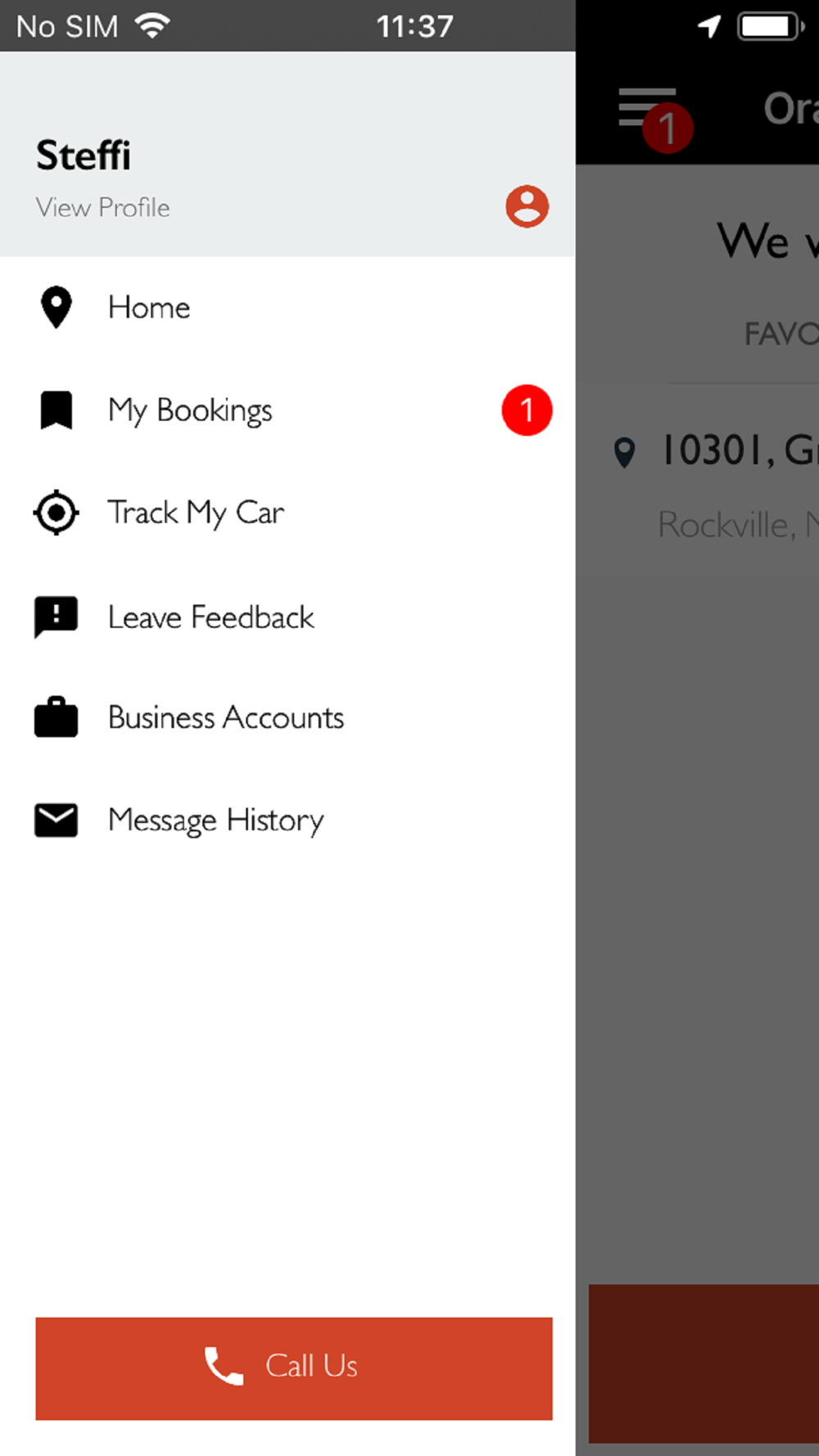Screen dimensions: 819x1456
Task: Open Leave Feedback
Action: (x=287, y=617)
